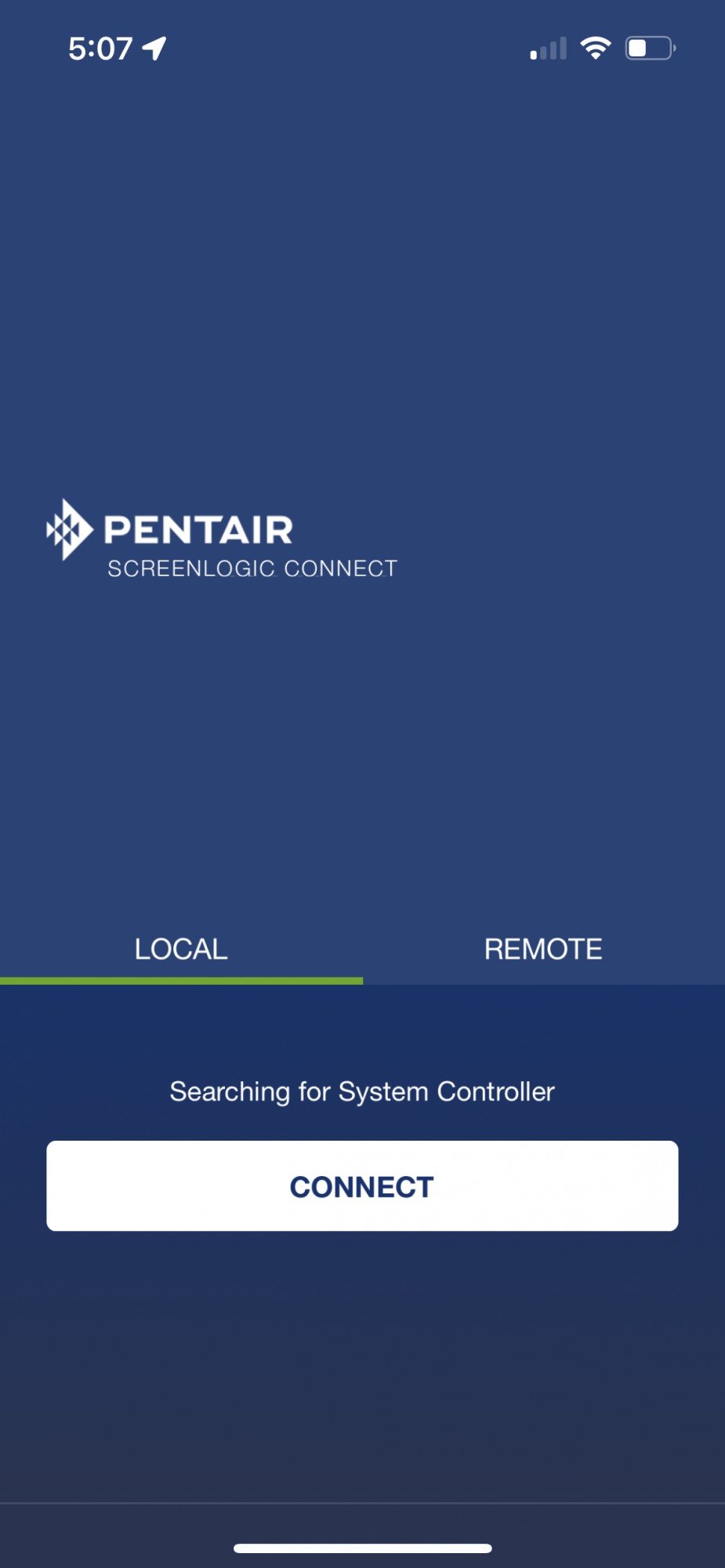Switch to the Remote tab
The height and width of the screenshot is (1568, 725).
[543, 949]
